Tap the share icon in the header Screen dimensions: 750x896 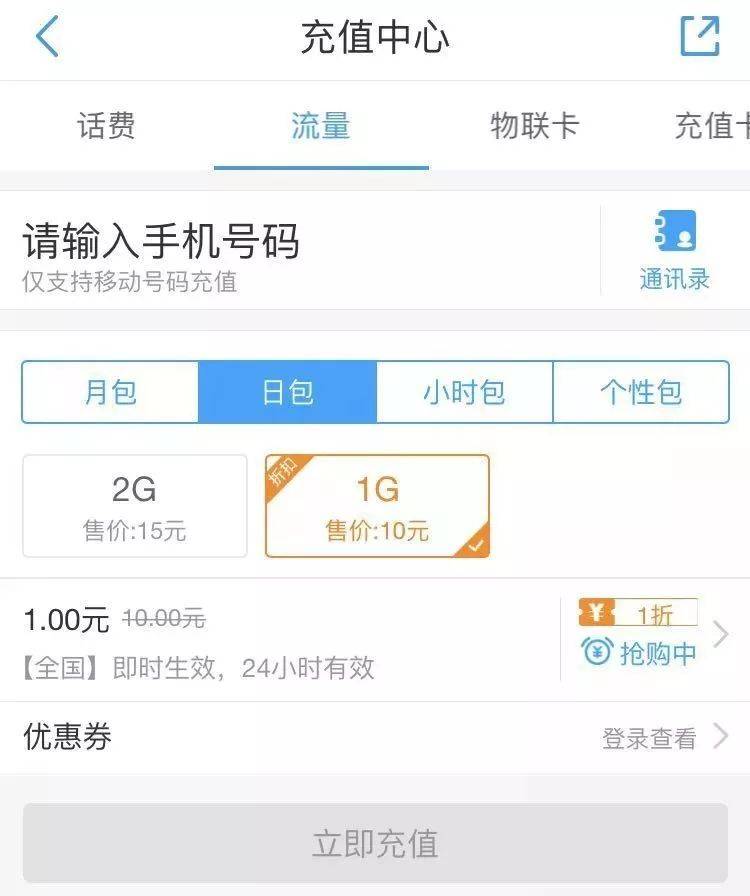point(699,37)
